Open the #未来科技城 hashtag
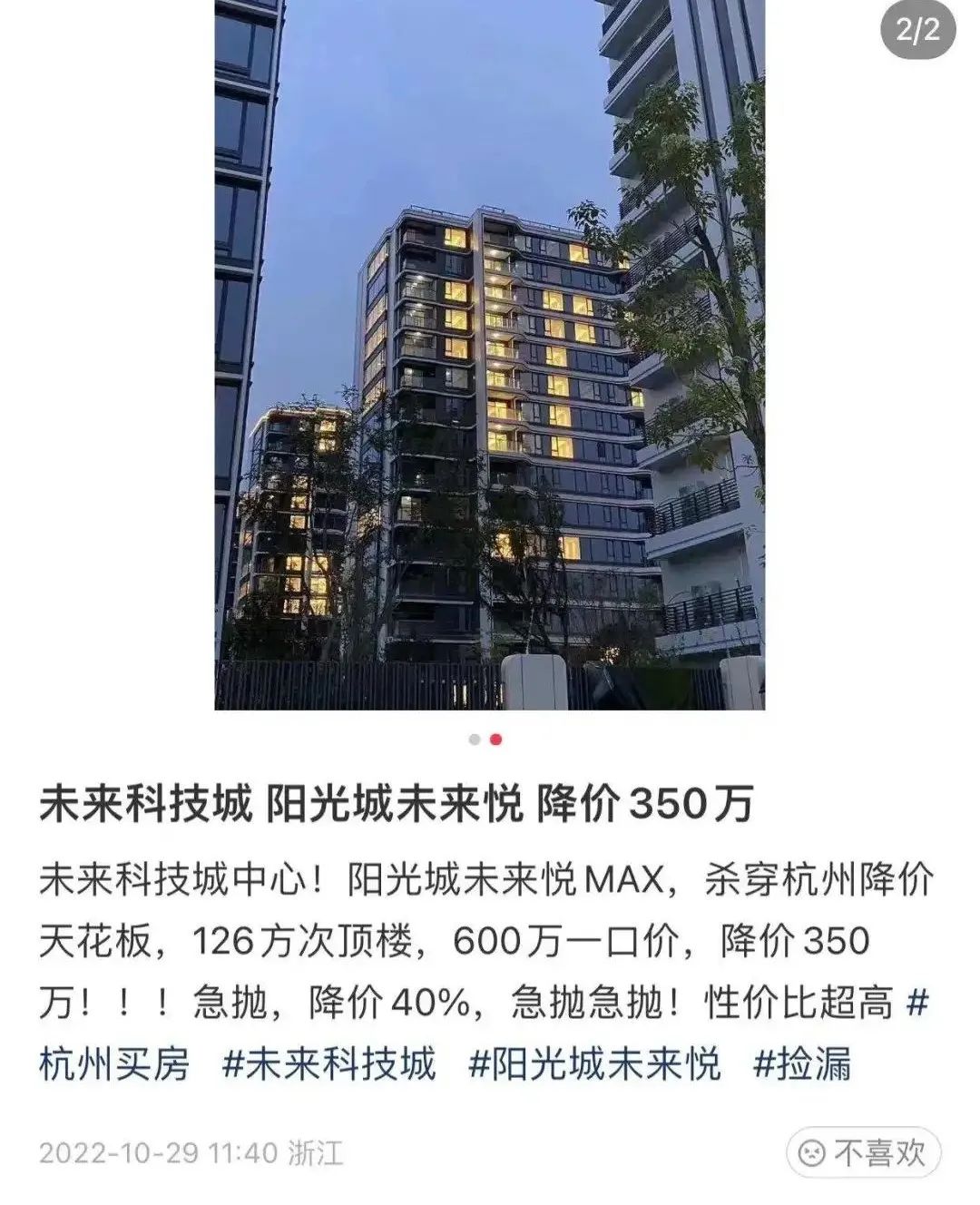The height and width of the screenshot is (1205, 980). (329, 1063)
